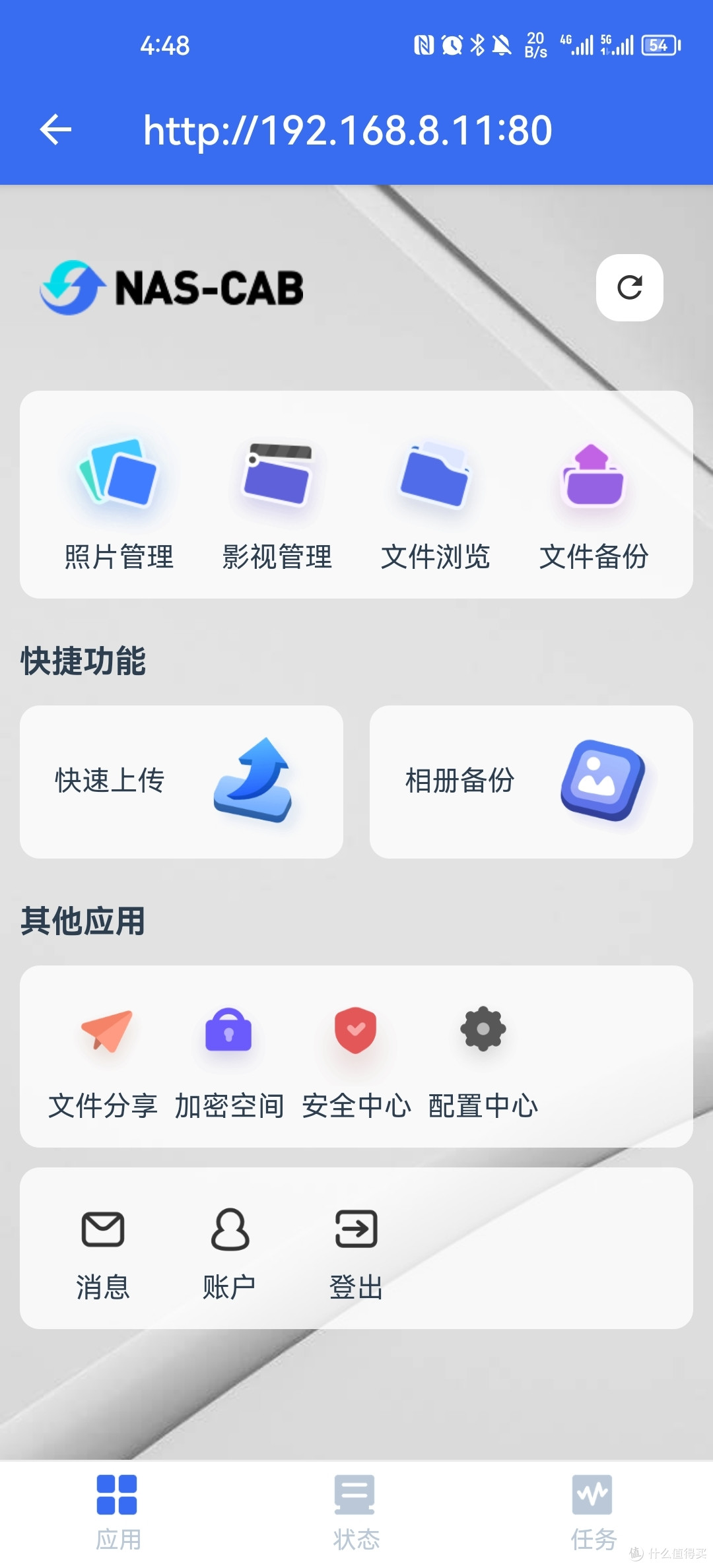
Task: Select 文件分享 file sharing
Action: 103,1056
